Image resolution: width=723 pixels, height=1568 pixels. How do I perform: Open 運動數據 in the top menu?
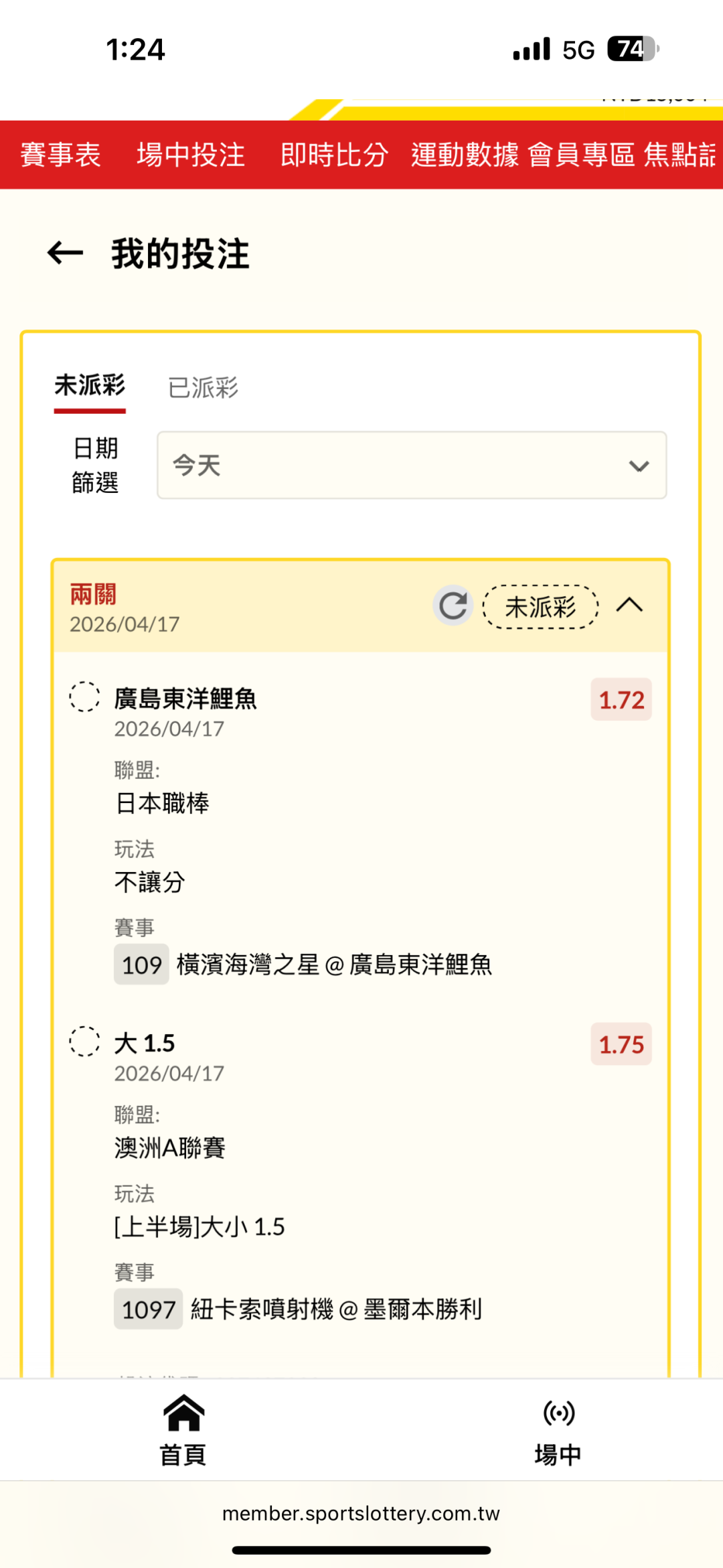(x=465, y=155)
